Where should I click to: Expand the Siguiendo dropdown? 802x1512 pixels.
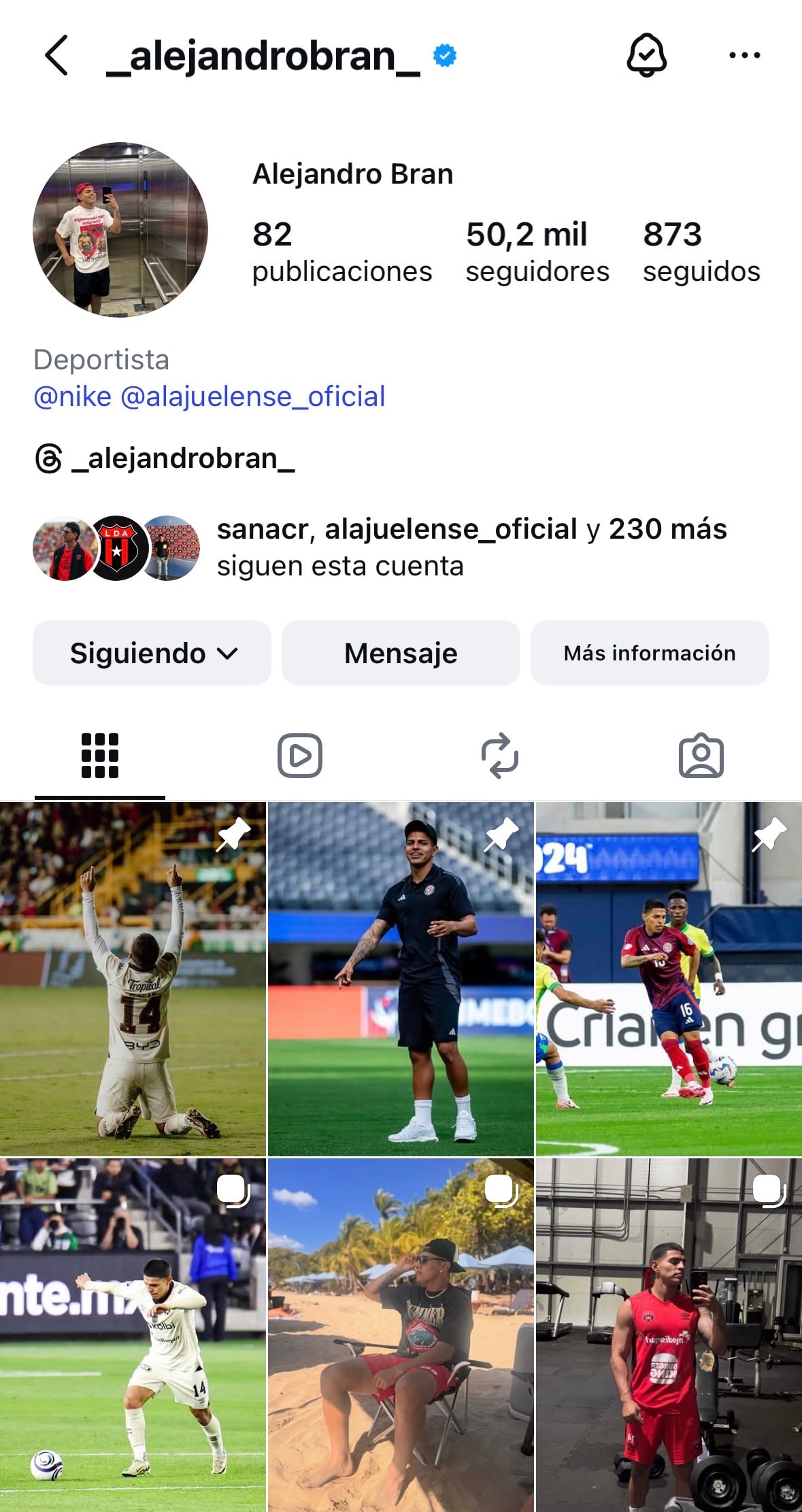[152, 653]
